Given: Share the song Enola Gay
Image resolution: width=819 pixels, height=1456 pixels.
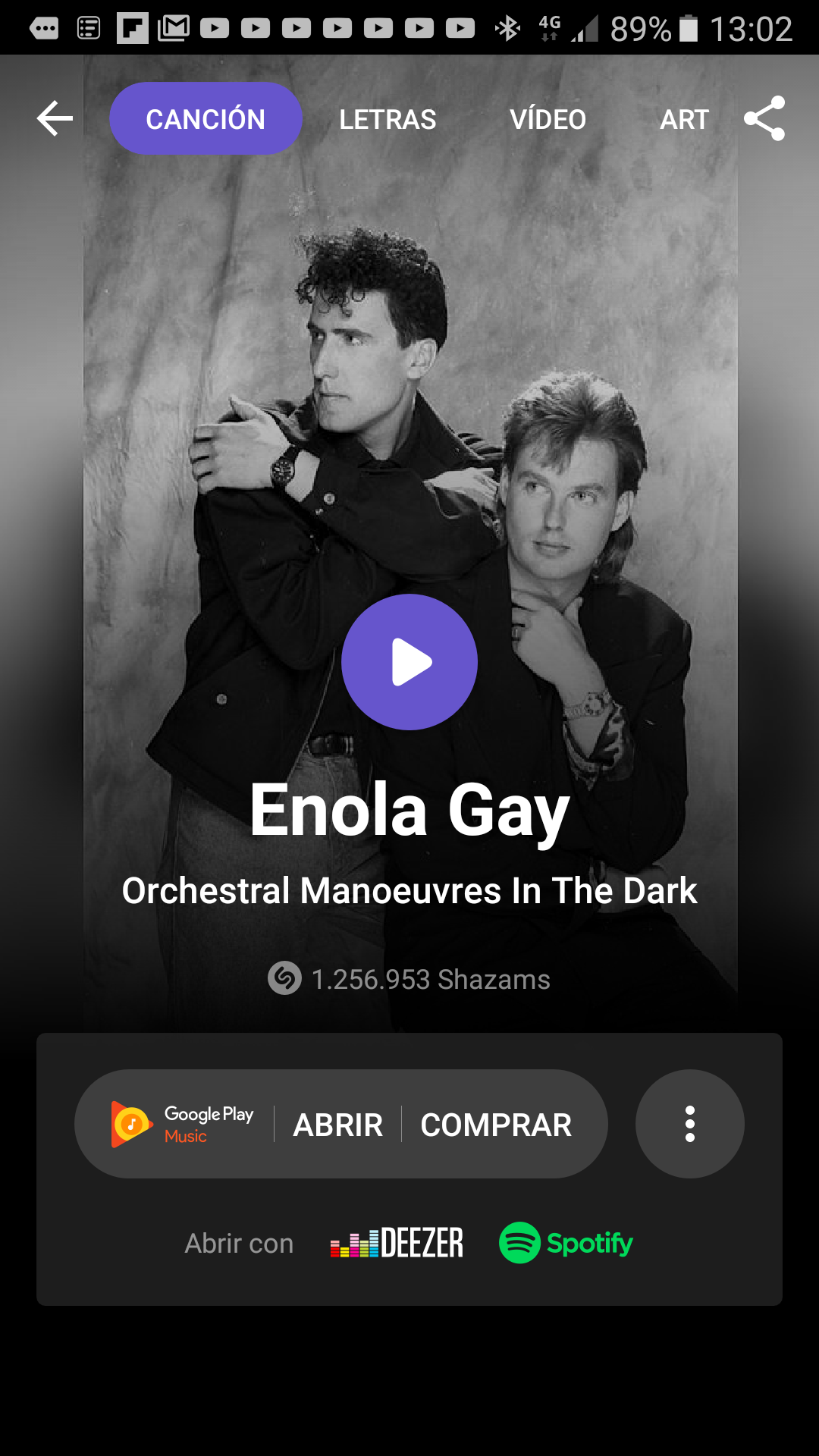Looking at the screenshot, I should (x=764, y=118).
